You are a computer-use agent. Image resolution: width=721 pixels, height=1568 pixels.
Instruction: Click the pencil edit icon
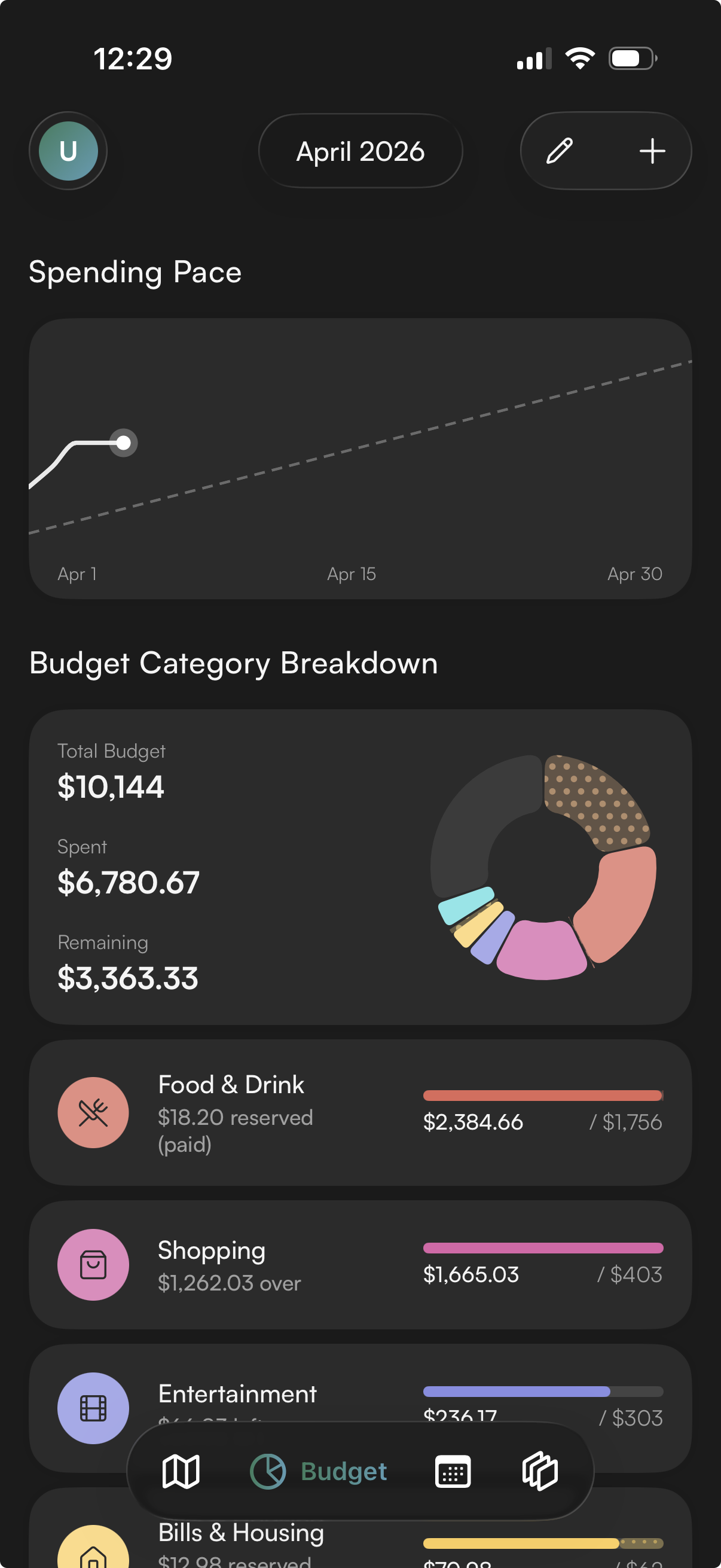[560, 151]
